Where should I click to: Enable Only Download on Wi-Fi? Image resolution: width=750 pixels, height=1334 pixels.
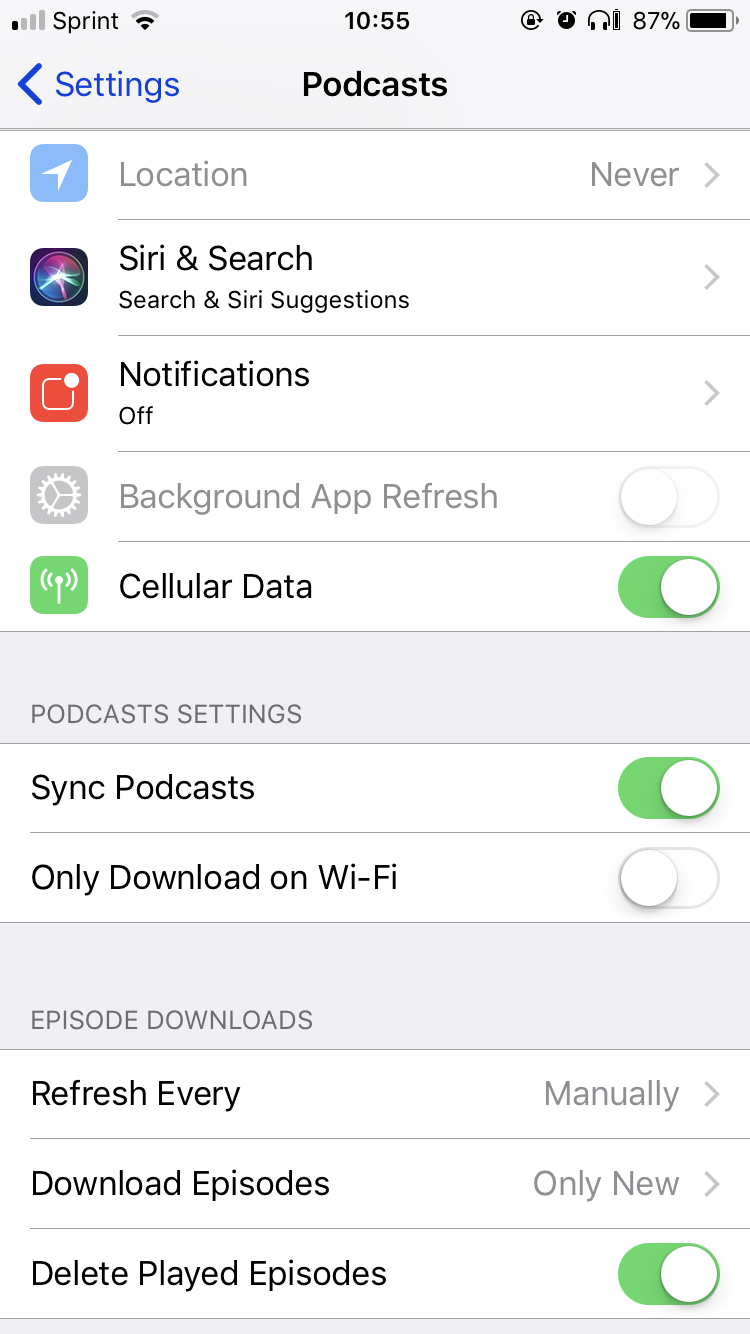(x=668, y=878)
